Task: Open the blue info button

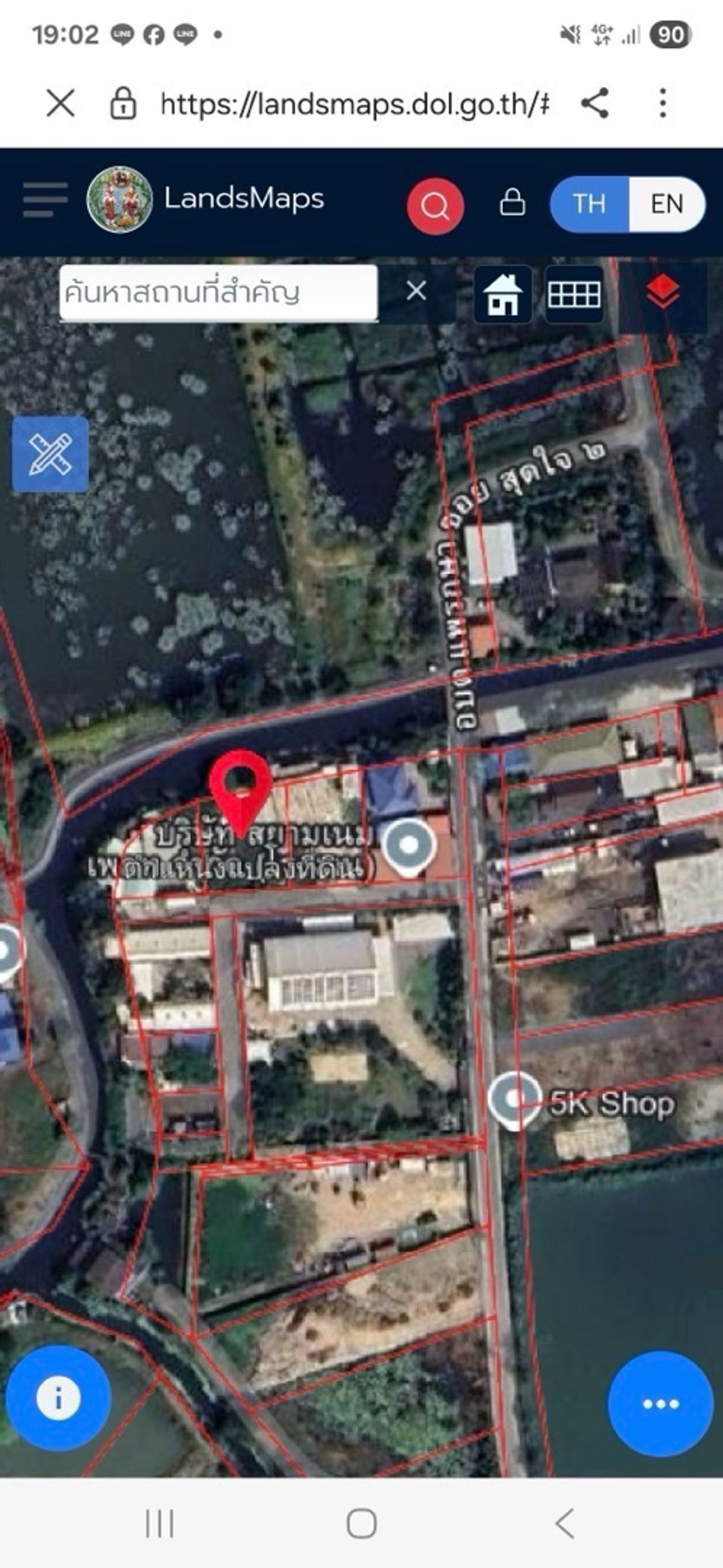Action: click(x=58, y=1398)
